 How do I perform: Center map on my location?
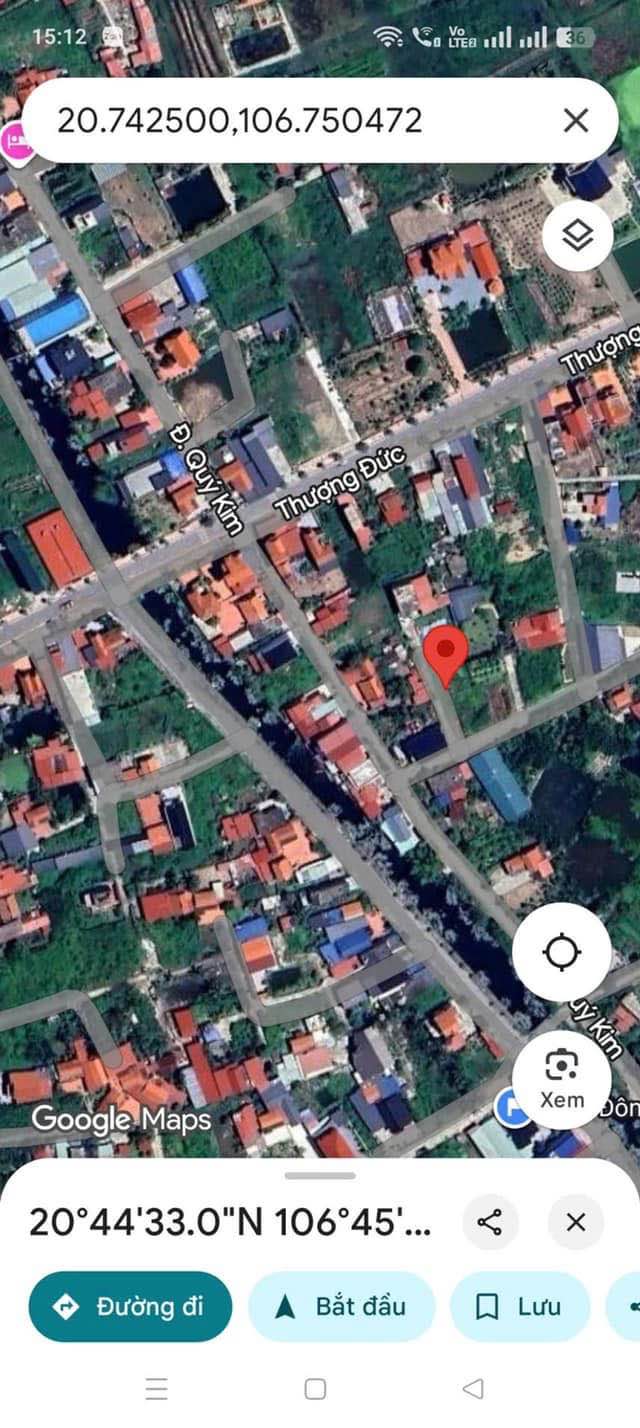tap(562, 951)
